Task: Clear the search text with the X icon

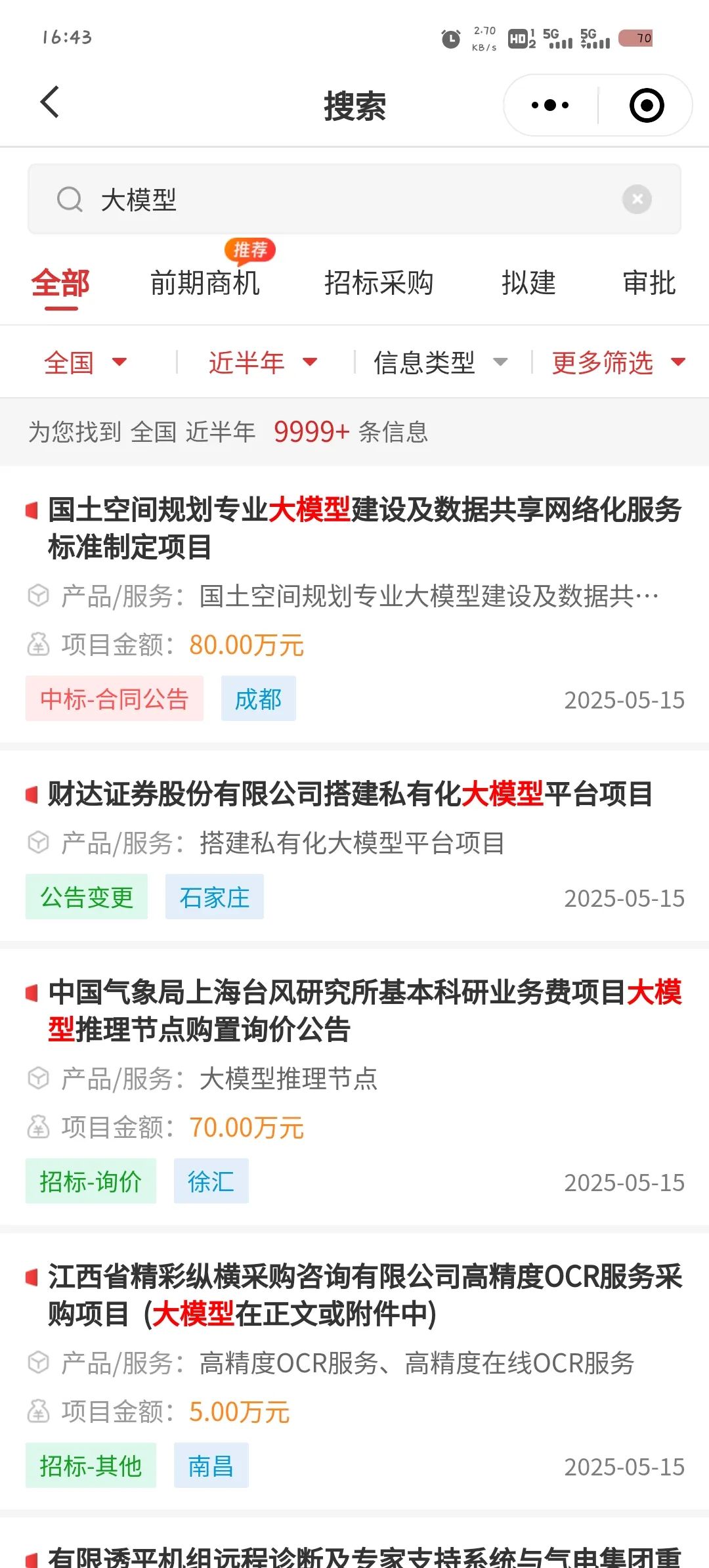Action: (637, 199)
